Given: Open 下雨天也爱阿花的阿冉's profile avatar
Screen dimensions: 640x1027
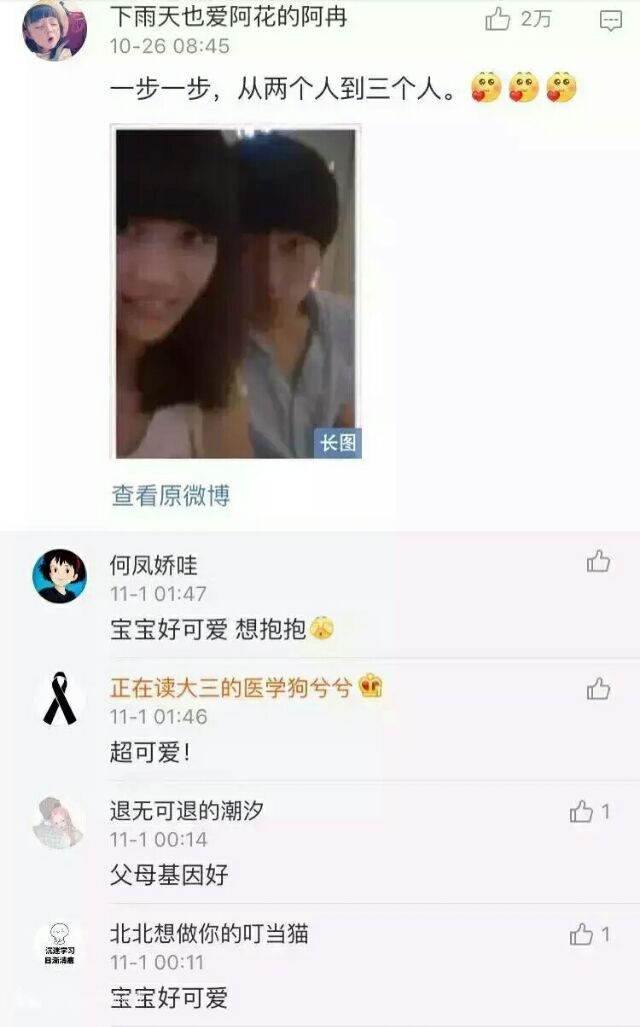Looking at the screenshot, I should [x=54, y=29].
